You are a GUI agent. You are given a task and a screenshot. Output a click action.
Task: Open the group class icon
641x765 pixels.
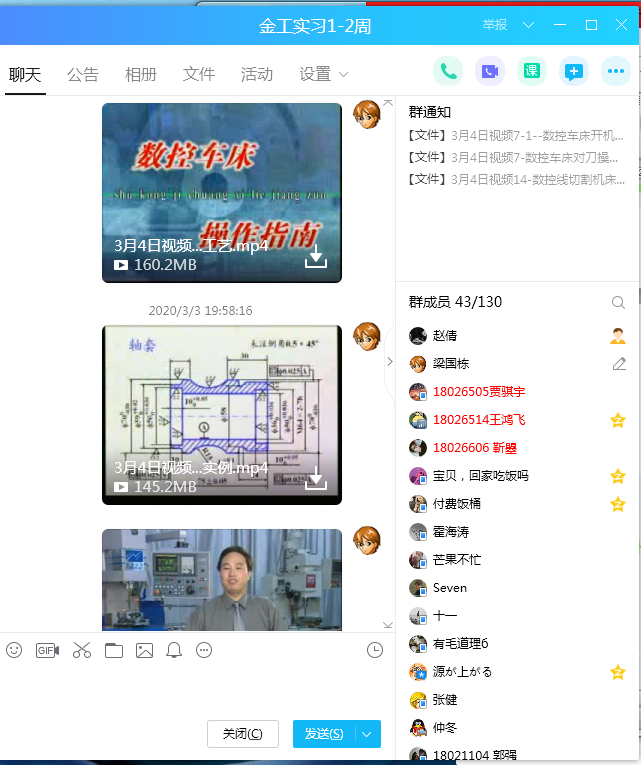tap(532, 71)
